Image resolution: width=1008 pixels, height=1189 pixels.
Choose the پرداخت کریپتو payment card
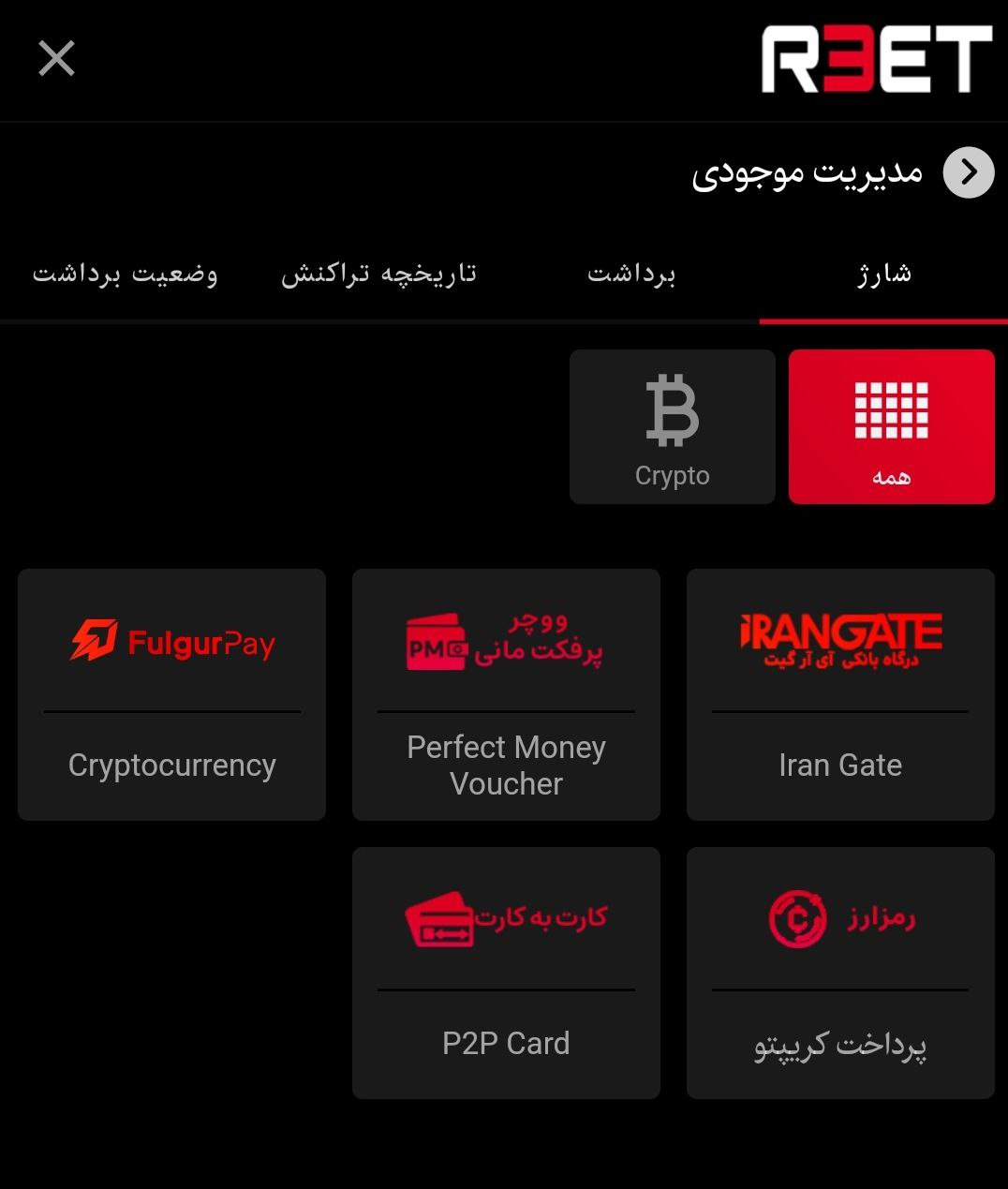point(839,973)
